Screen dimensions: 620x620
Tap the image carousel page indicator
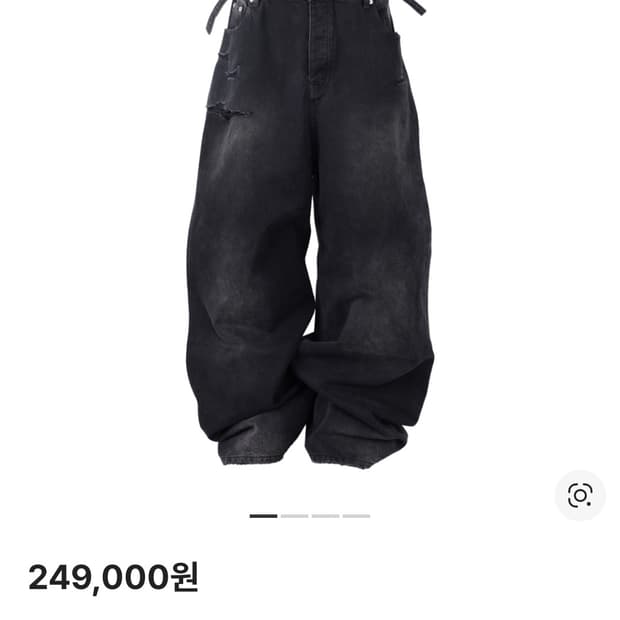[x=309, y=516]
